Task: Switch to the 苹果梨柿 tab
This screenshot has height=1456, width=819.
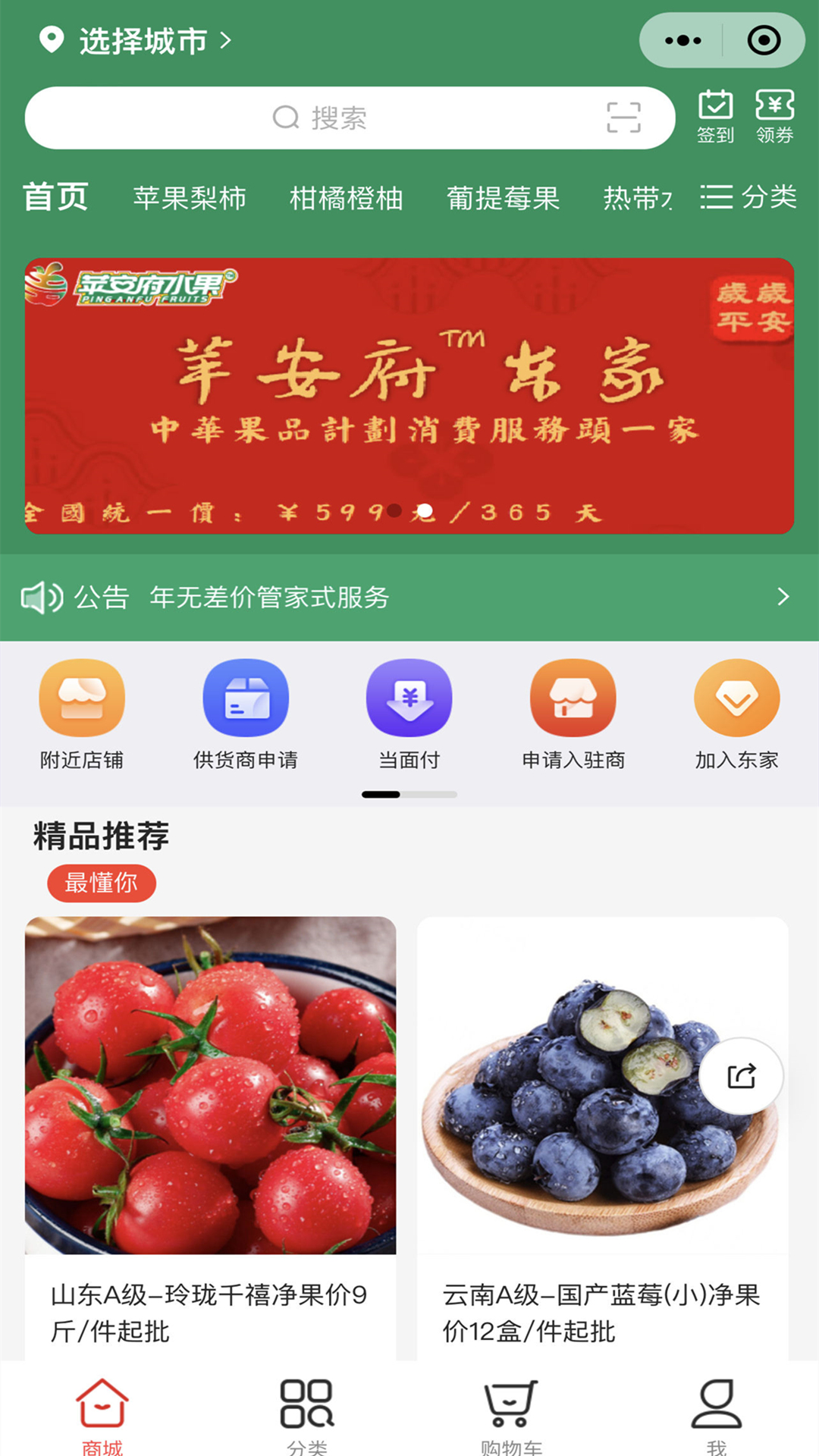Action: tap(190, 198)
